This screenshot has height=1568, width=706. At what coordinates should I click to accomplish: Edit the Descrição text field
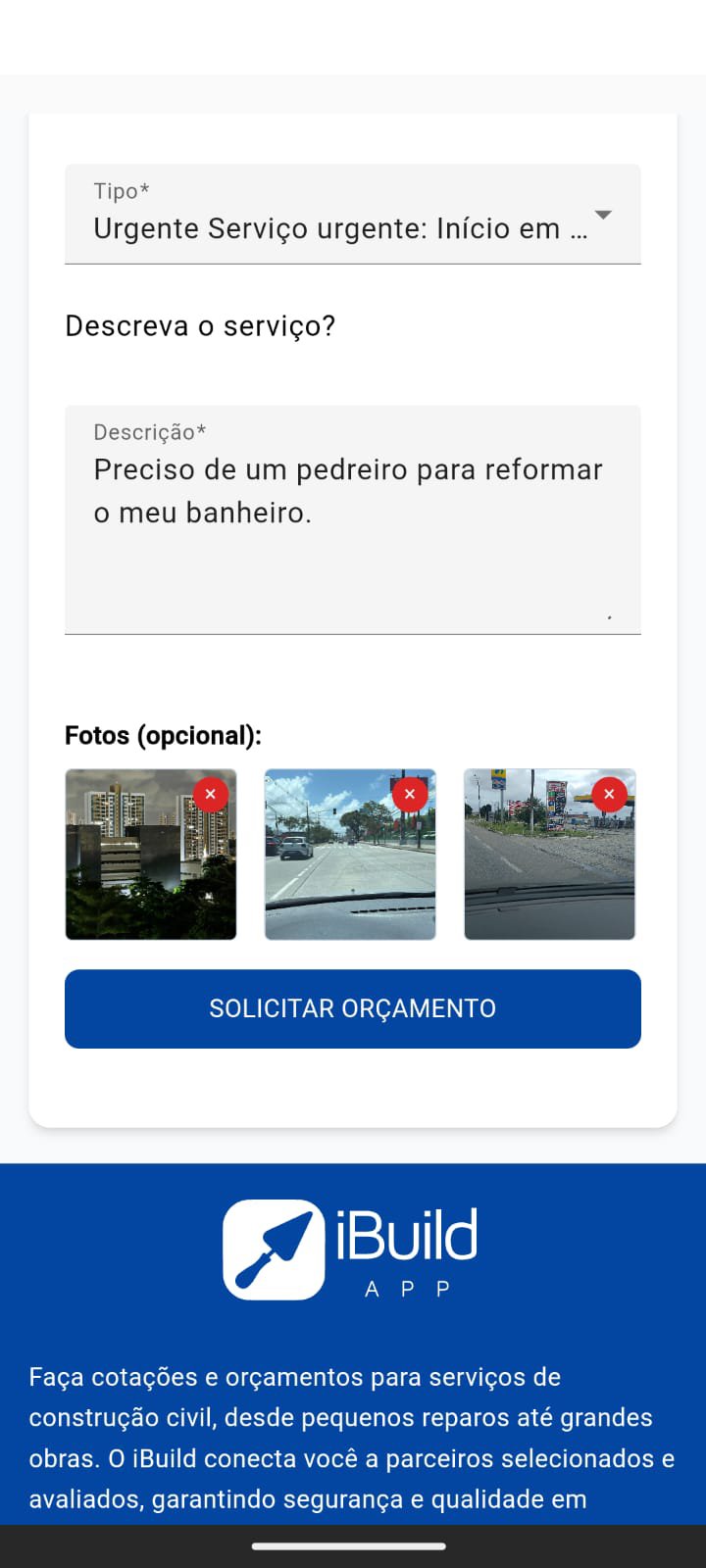pos(352,519)
